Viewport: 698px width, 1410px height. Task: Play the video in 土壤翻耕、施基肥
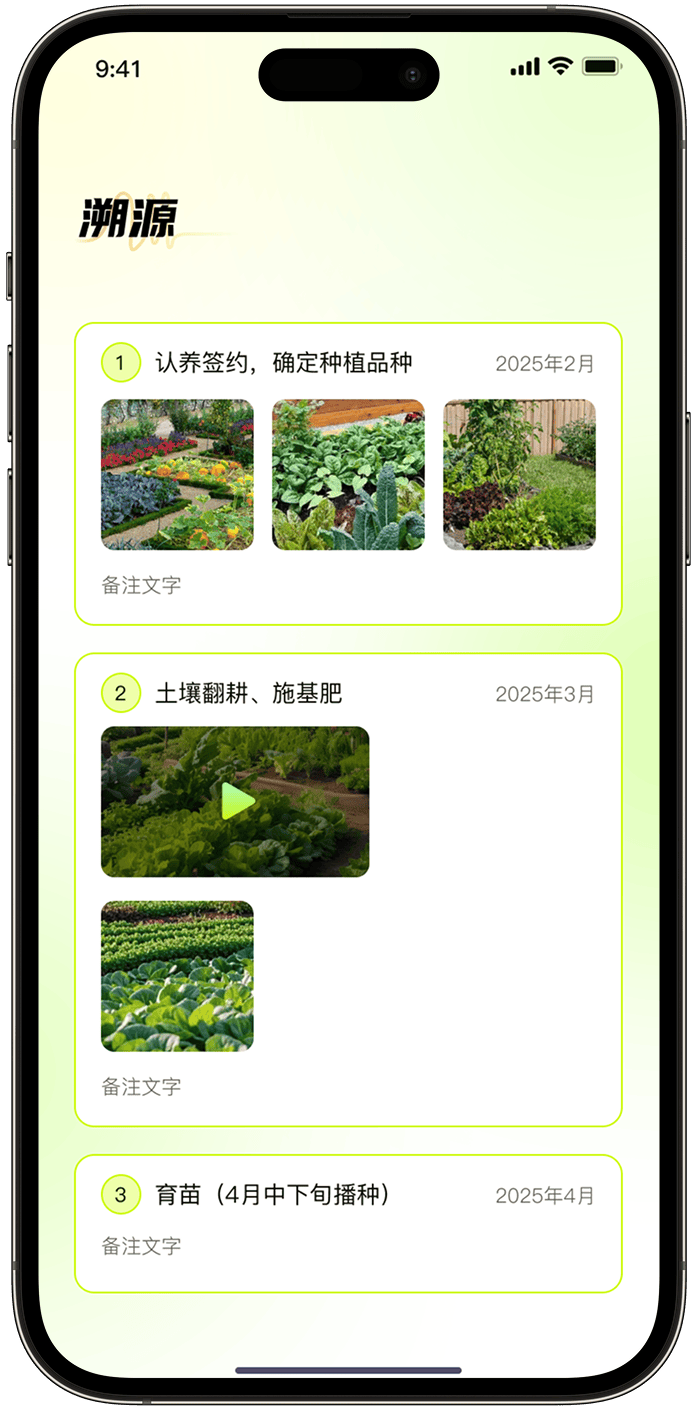[x=237, y=802]
